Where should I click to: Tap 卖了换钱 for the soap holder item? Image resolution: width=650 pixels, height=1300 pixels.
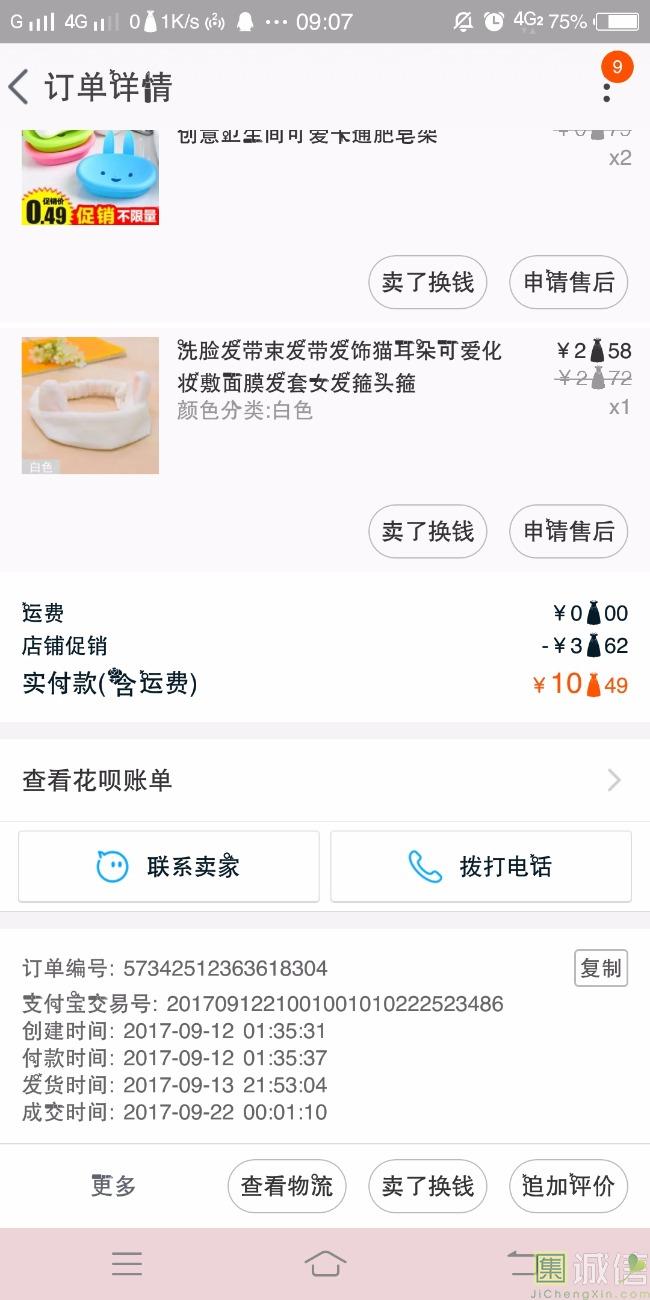pyautogui.click(x=427, y=282)
